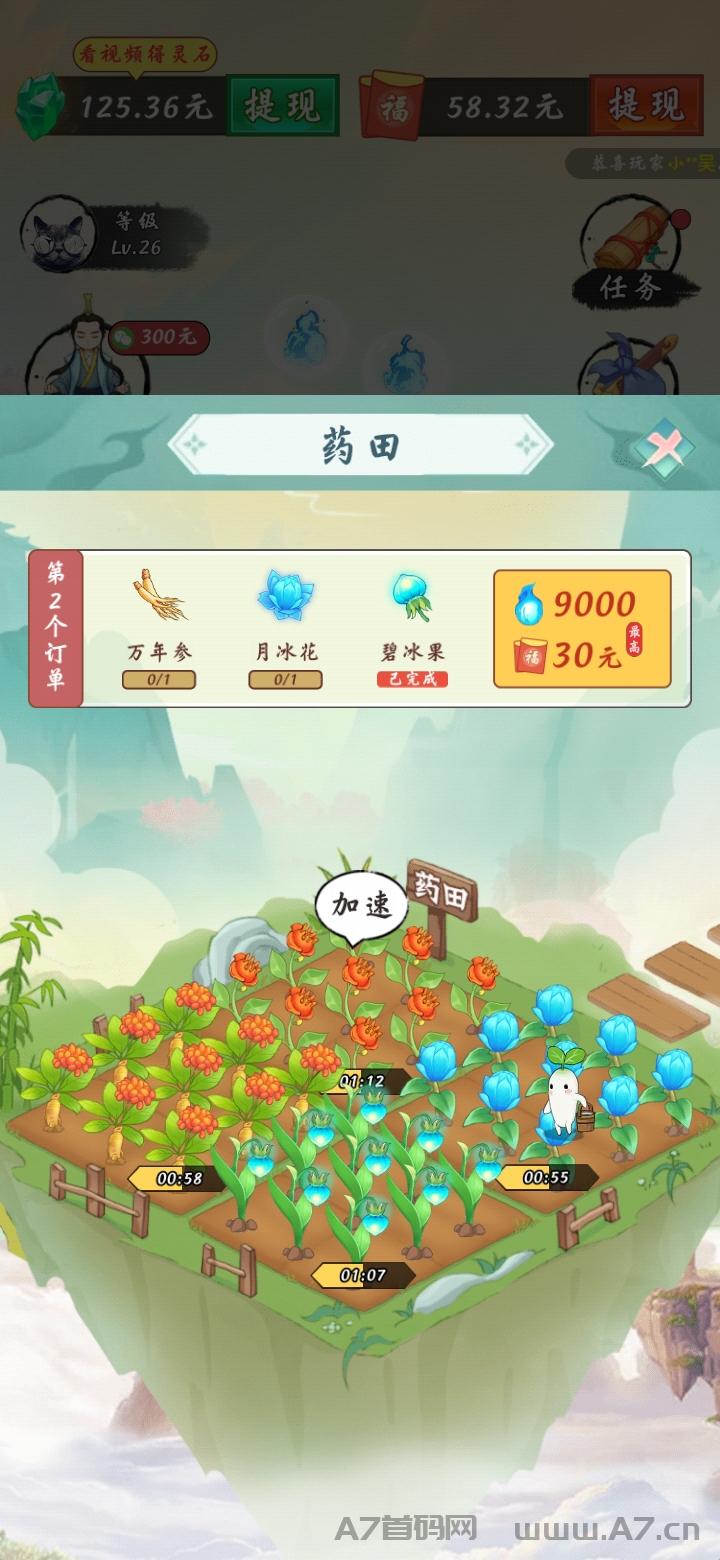
Task: Tap the 加速 speed-up bubble
Action: (362, 906)
